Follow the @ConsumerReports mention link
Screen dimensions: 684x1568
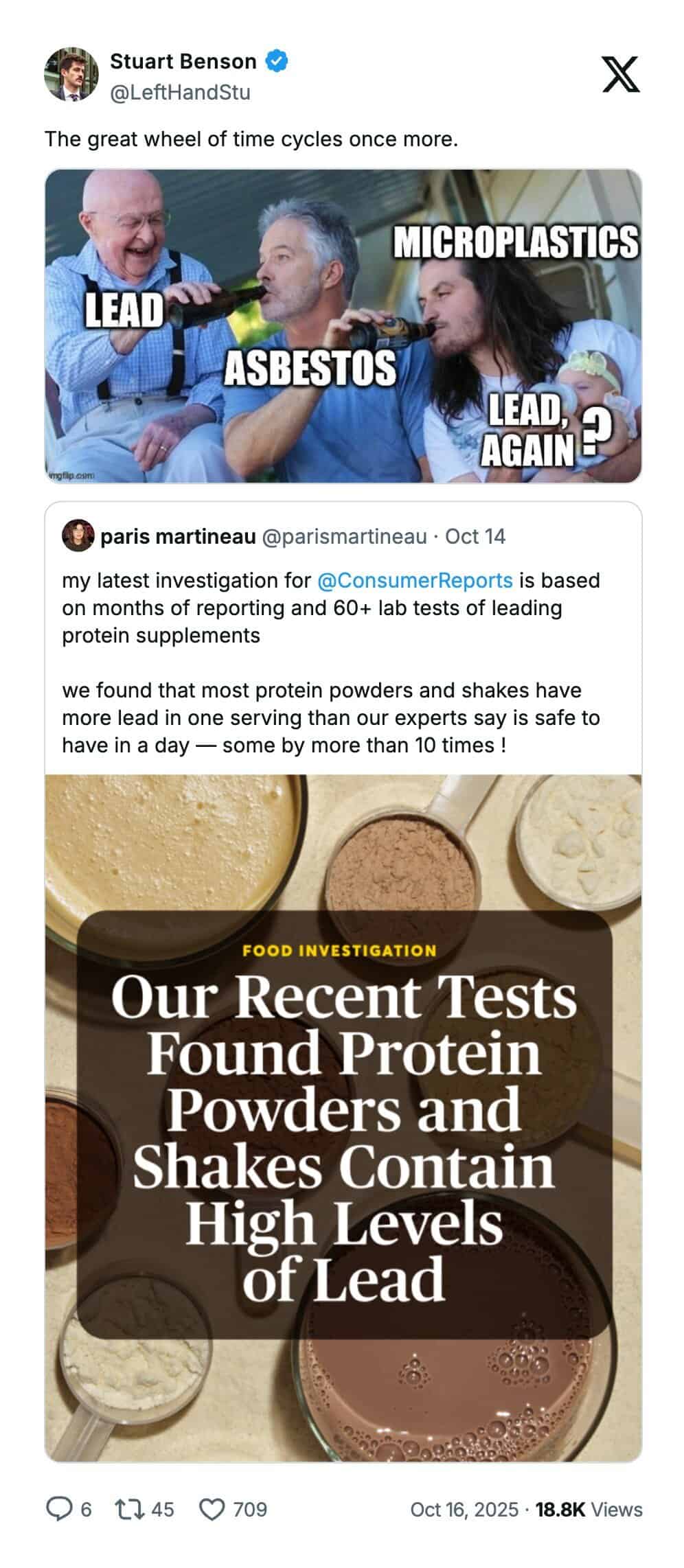415,580
